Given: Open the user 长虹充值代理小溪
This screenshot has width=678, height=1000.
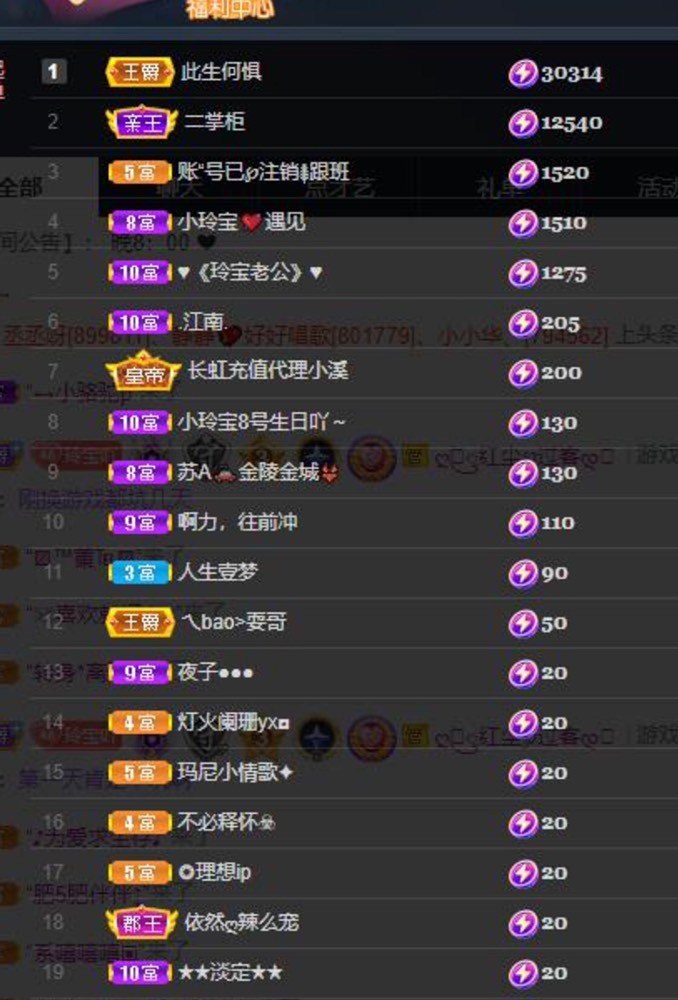Looking at the screenshot, I should pos(267,371).
